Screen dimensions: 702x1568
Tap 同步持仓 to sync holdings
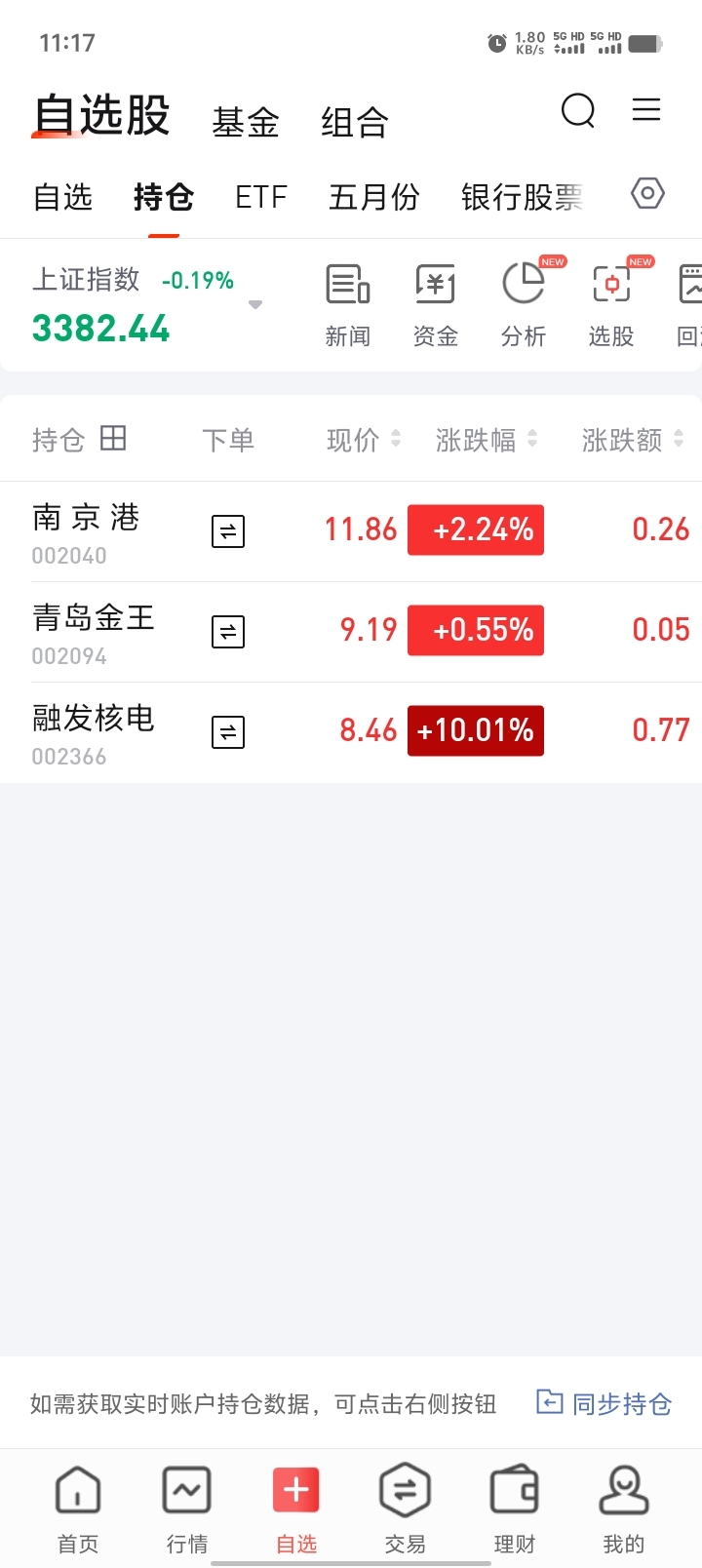[x=604, y=1403]
